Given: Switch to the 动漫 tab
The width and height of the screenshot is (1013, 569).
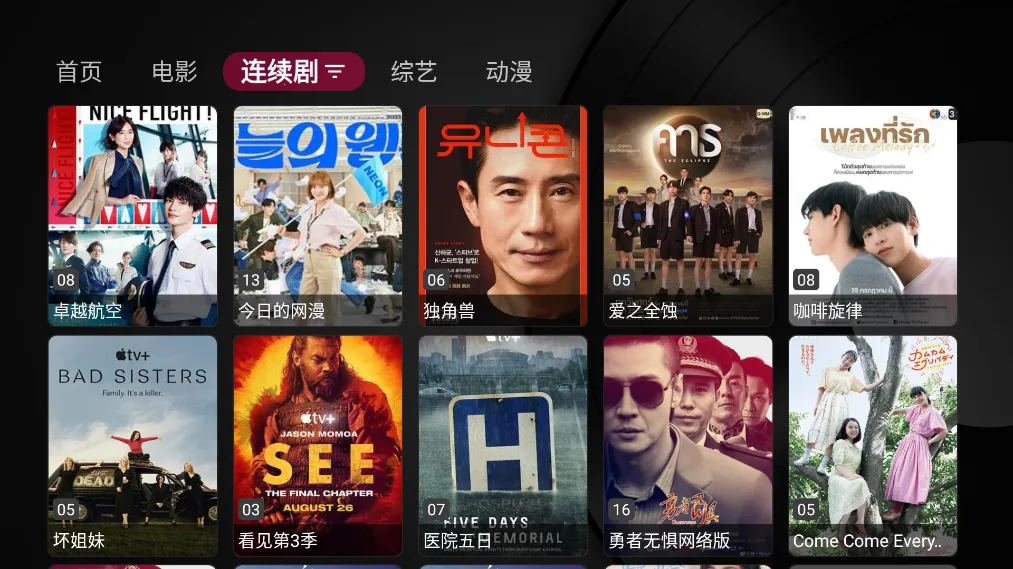Looking at the screenshot, I should (509, 72).
